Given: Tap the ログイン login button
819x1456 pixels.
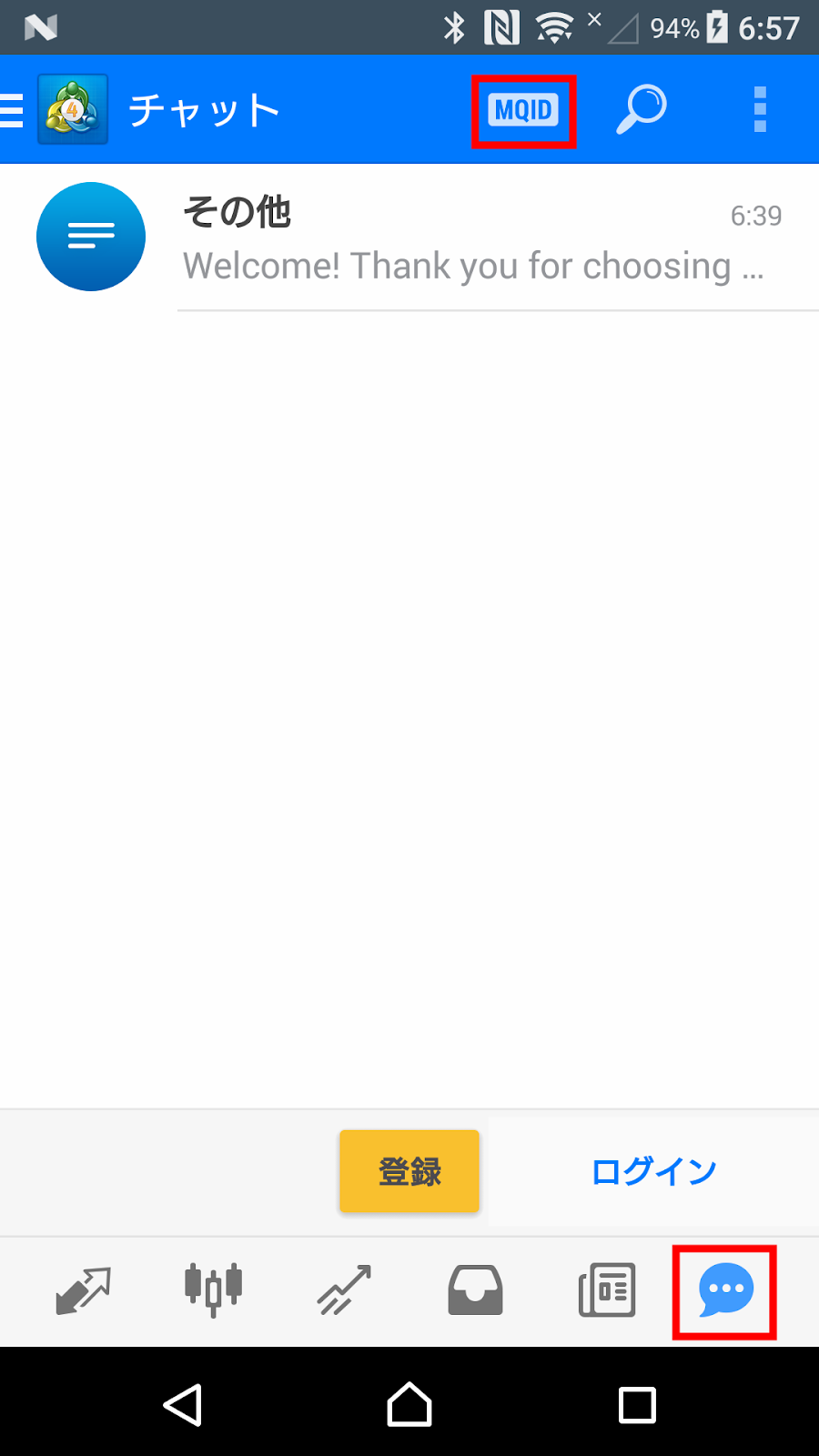Looking at the screenshot, I should pos(653,1171).
